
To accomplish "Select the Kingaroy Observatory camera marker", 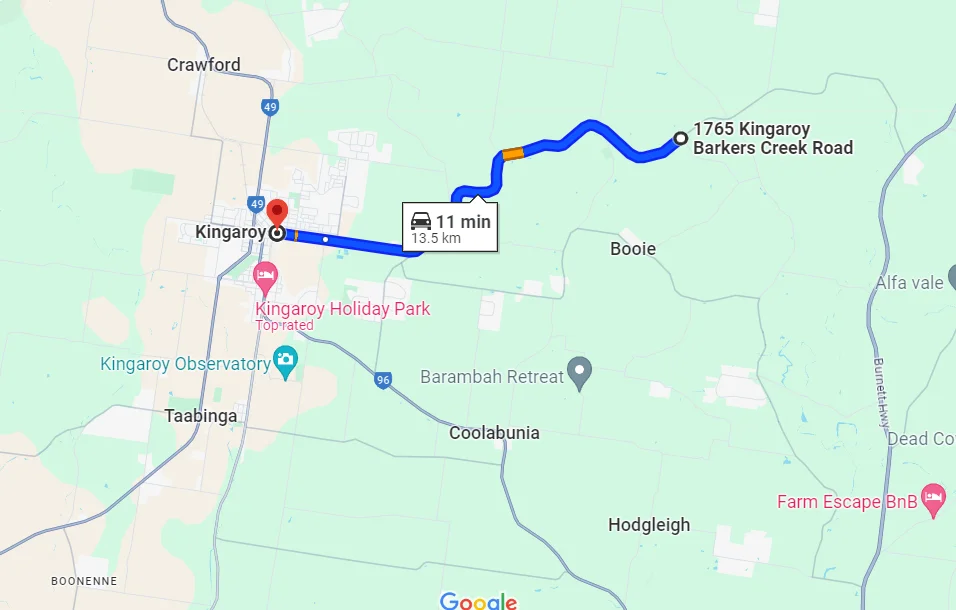I will (285, 362).
